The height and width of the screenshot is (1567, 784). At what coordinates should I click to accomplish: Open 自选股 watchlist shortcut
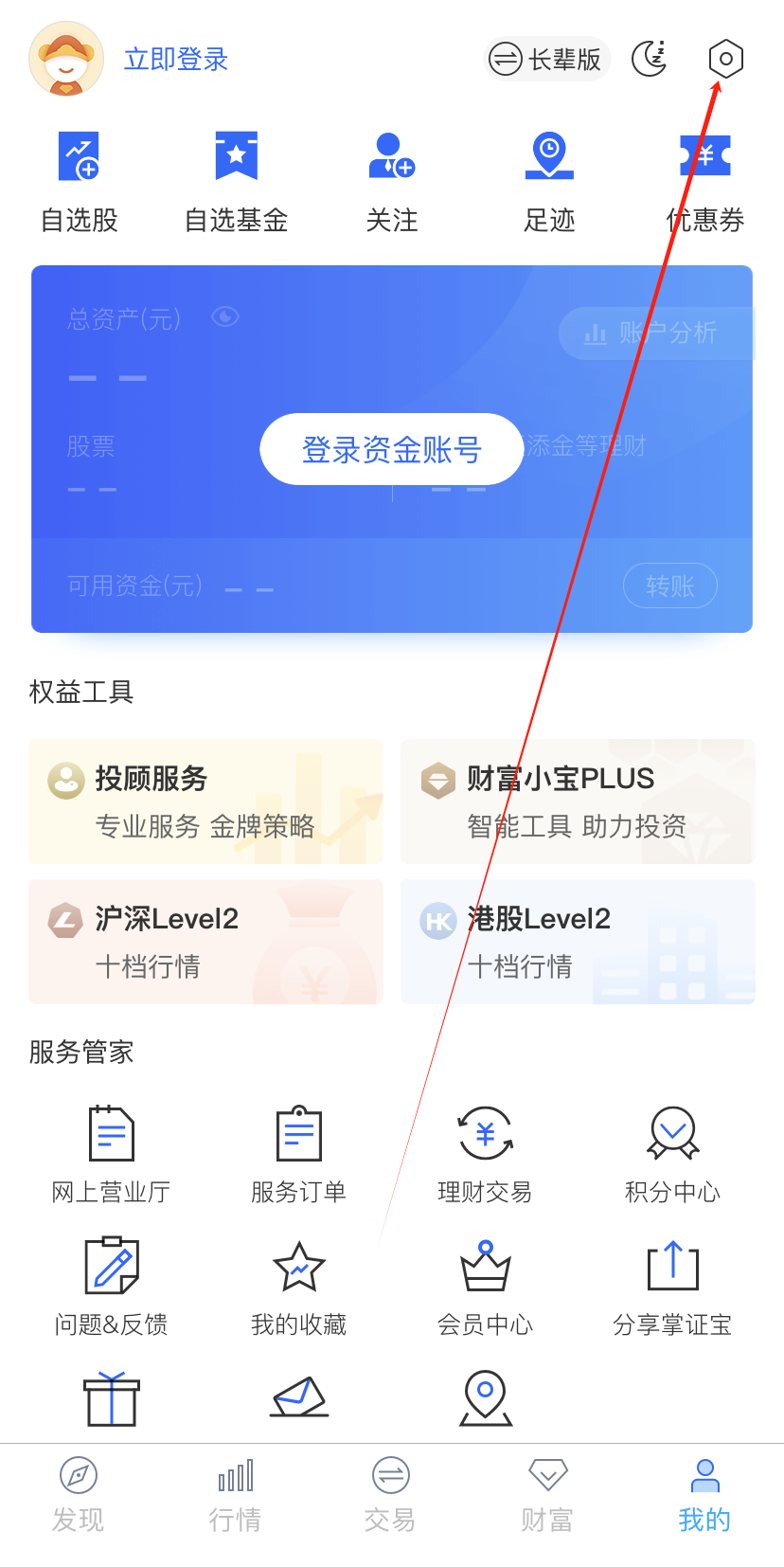click(80, 181)
